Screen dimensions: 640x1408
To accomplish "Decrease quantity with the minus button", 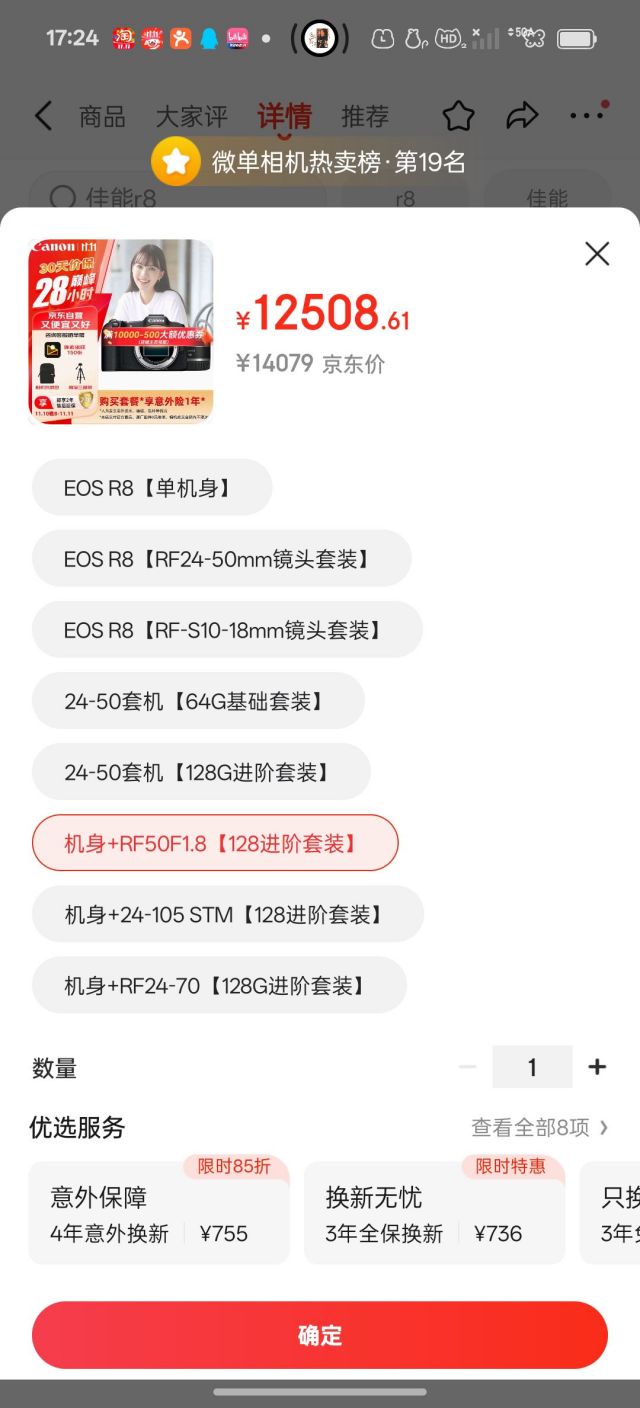I will click(467, 1067).
